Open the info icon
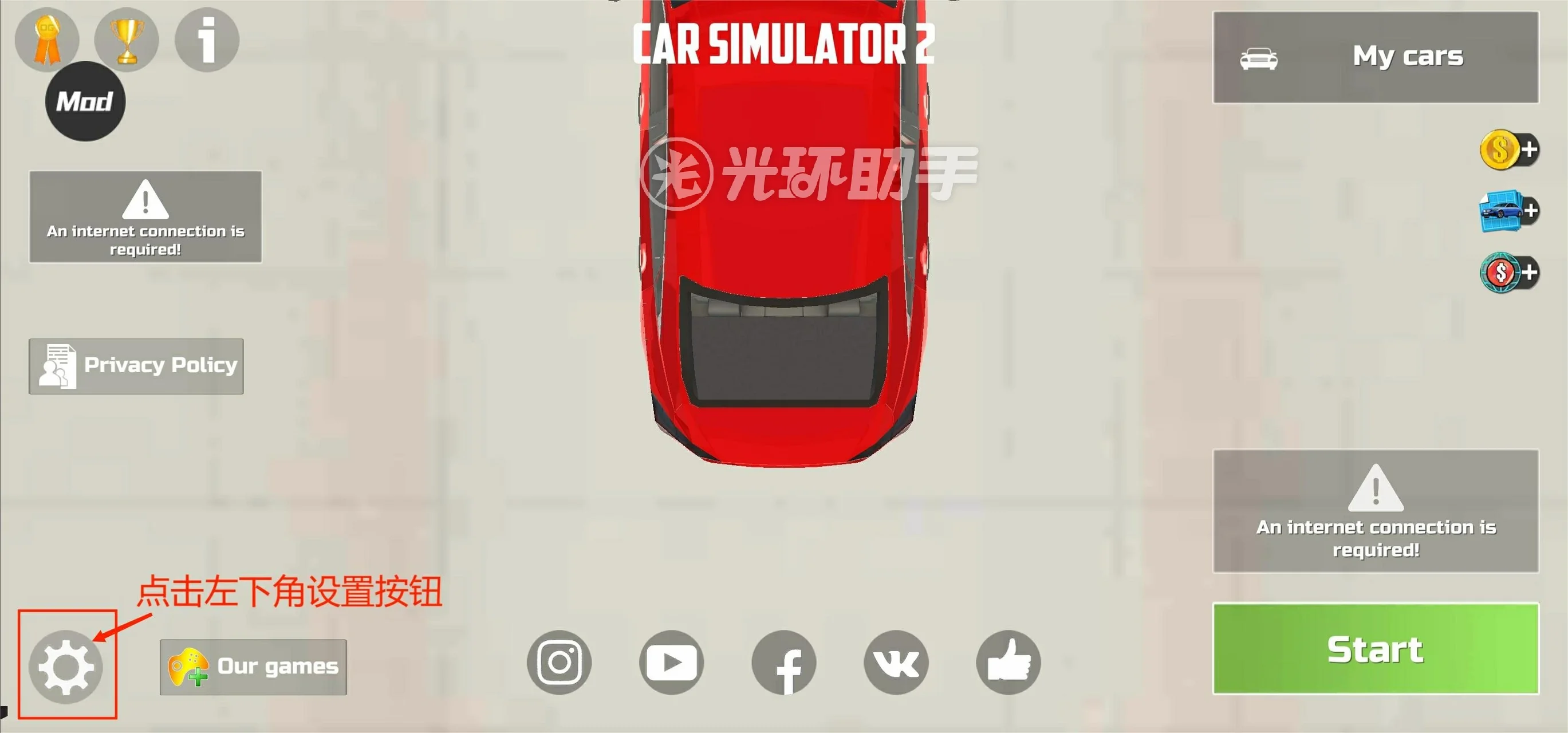Image resolution: width=1568 pixels, height=733 pixels. click(x=207, y=40)
